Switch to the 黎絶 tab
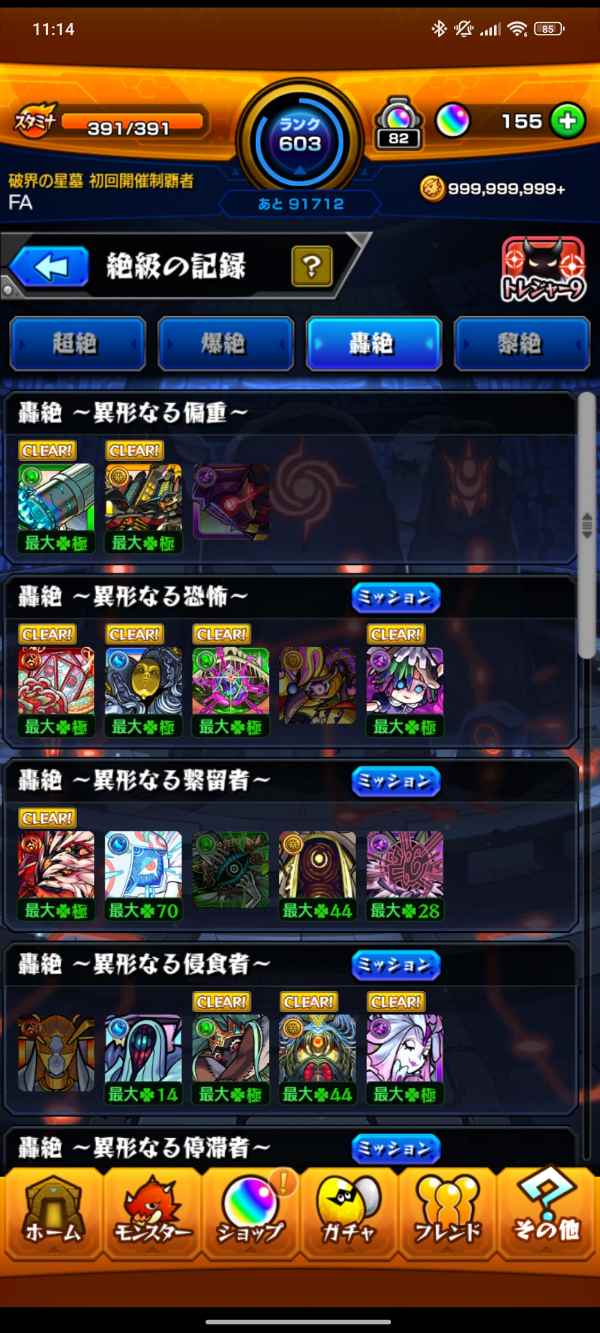The image size is (600, 1333). 521,343
